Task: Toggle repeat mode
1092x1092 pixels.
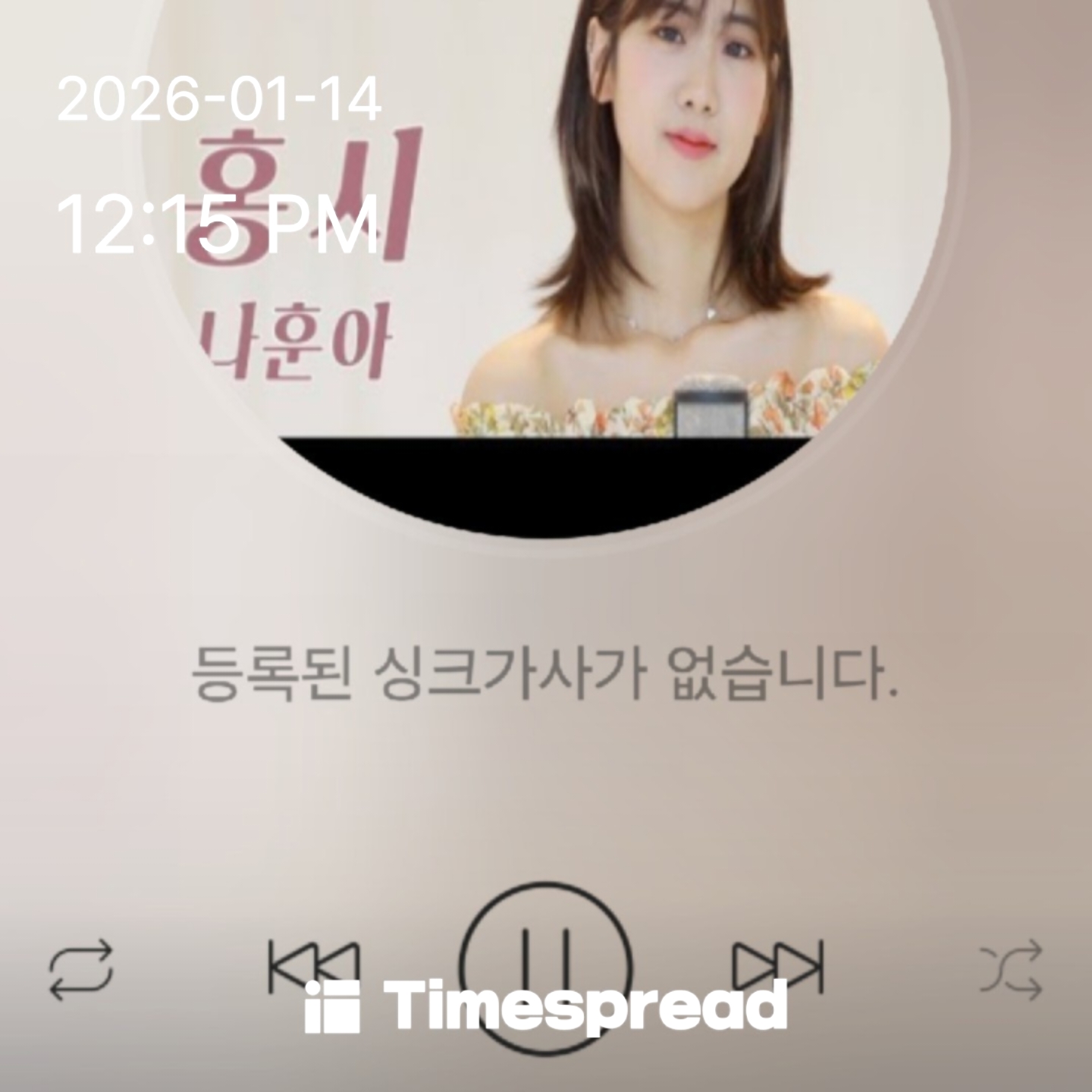Action: point(81,969)
